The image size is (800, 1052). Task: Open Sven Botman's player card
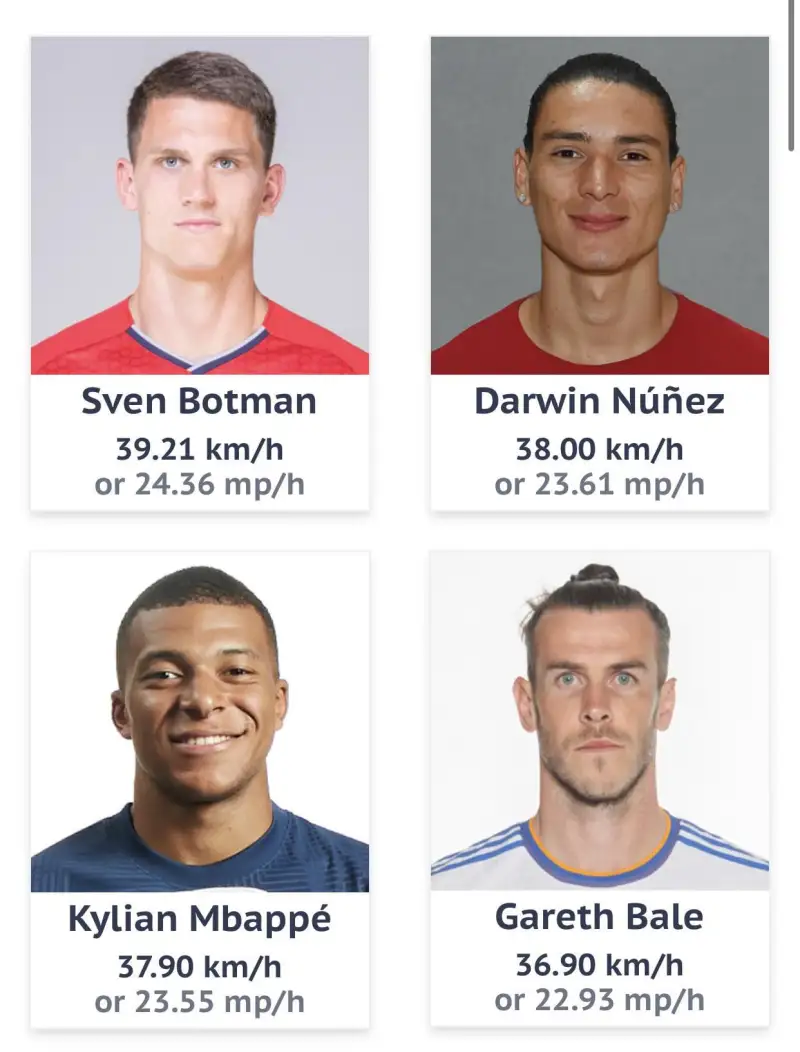pyautogui.click(x=200, y=275)
